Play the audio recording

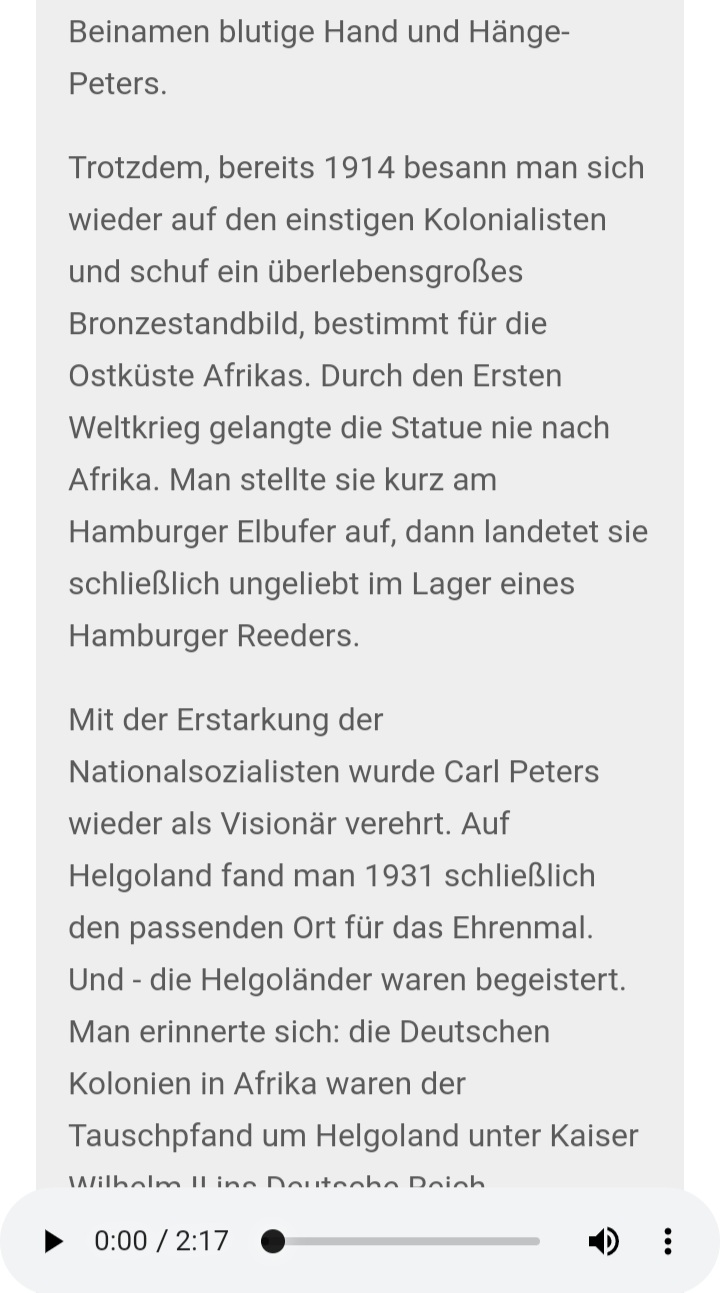pyautogui.click(x=53, y=1241)
